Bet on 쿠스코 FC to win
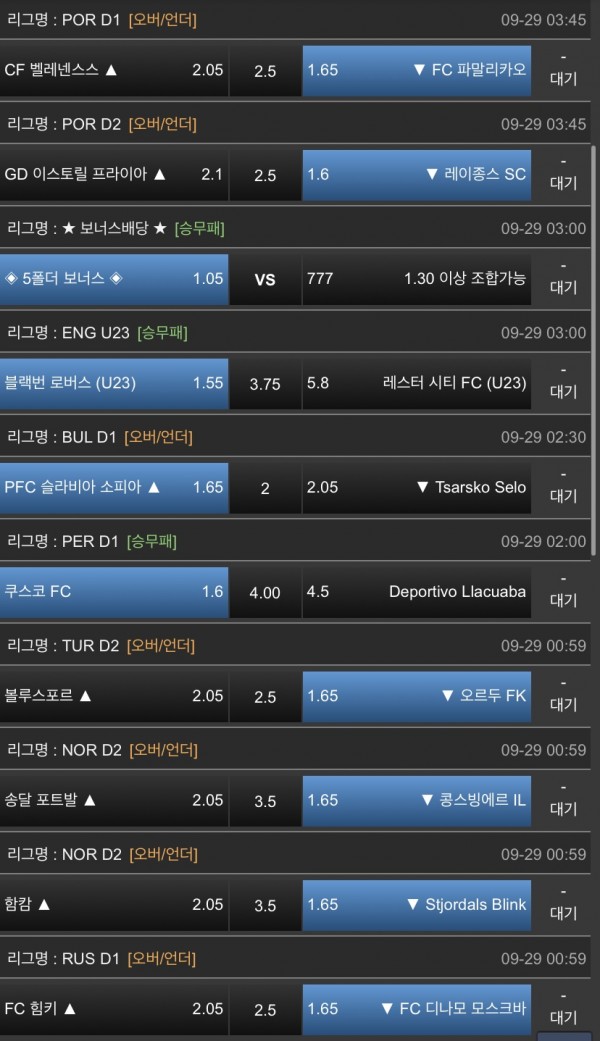Screen dimensions: 600x1041 tap(114, 592)
